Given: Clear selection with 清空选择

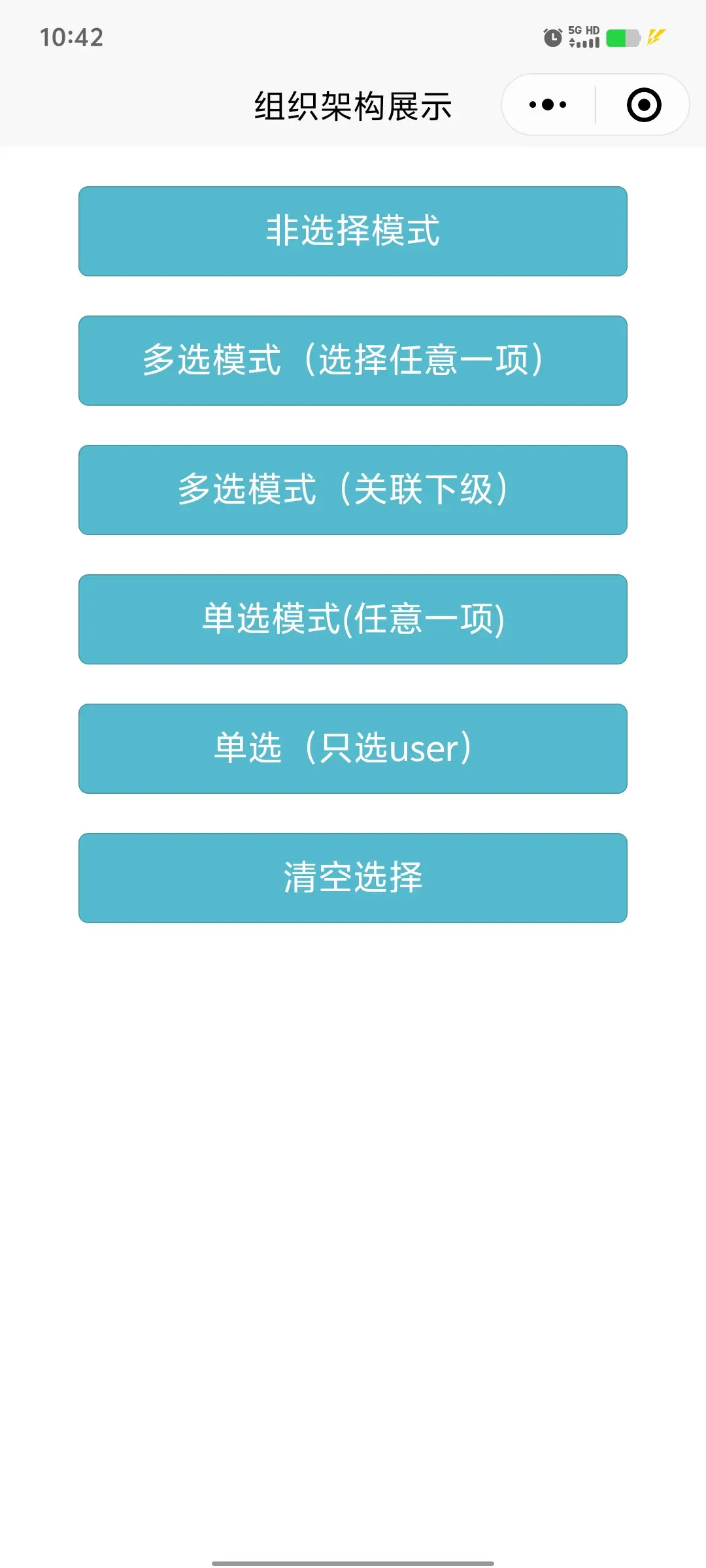Looking at the screenshot, I should [x=353, y=878].
